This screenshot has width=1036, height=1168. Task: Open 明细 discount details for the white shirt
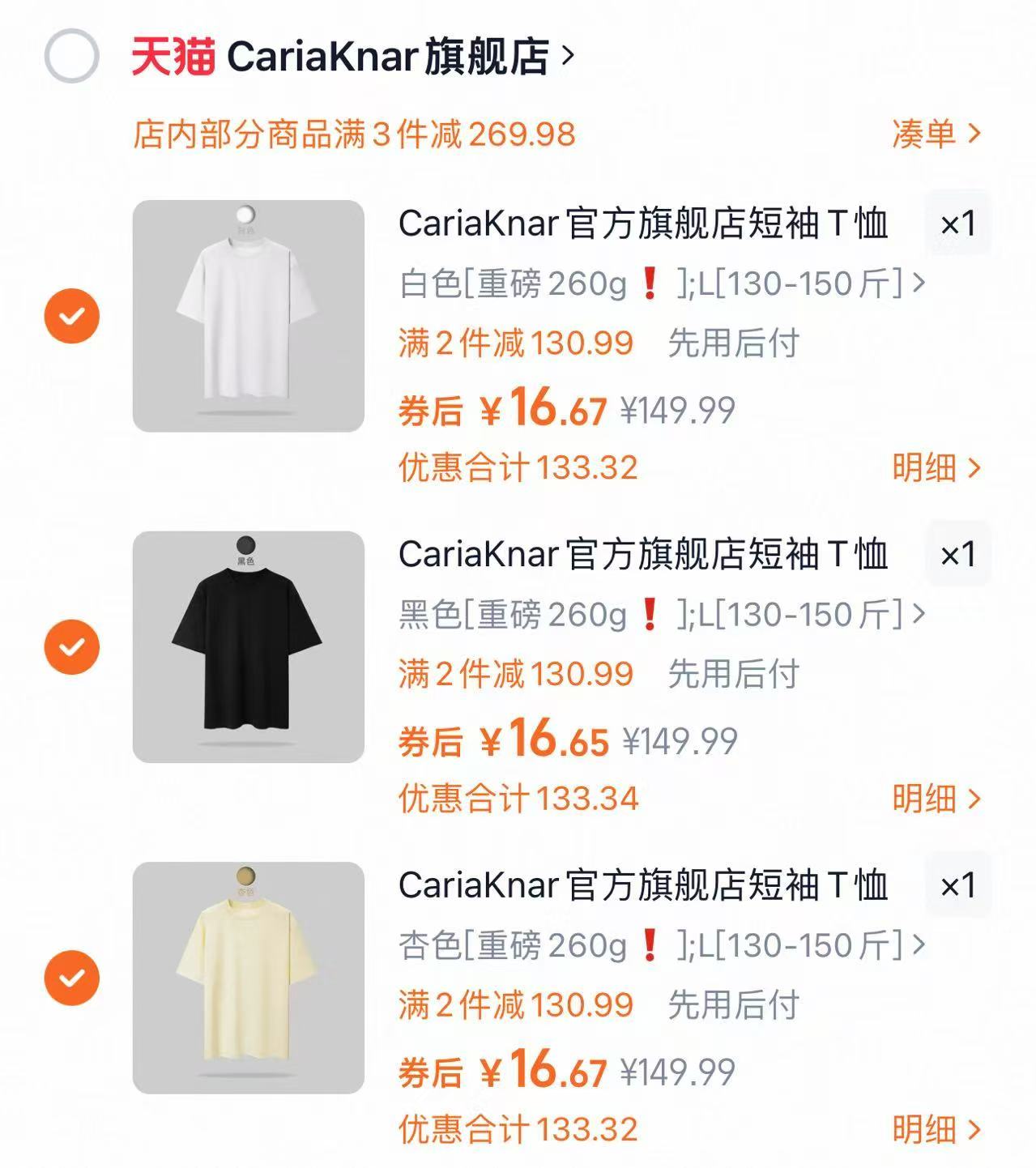click(x=932, y=467)
